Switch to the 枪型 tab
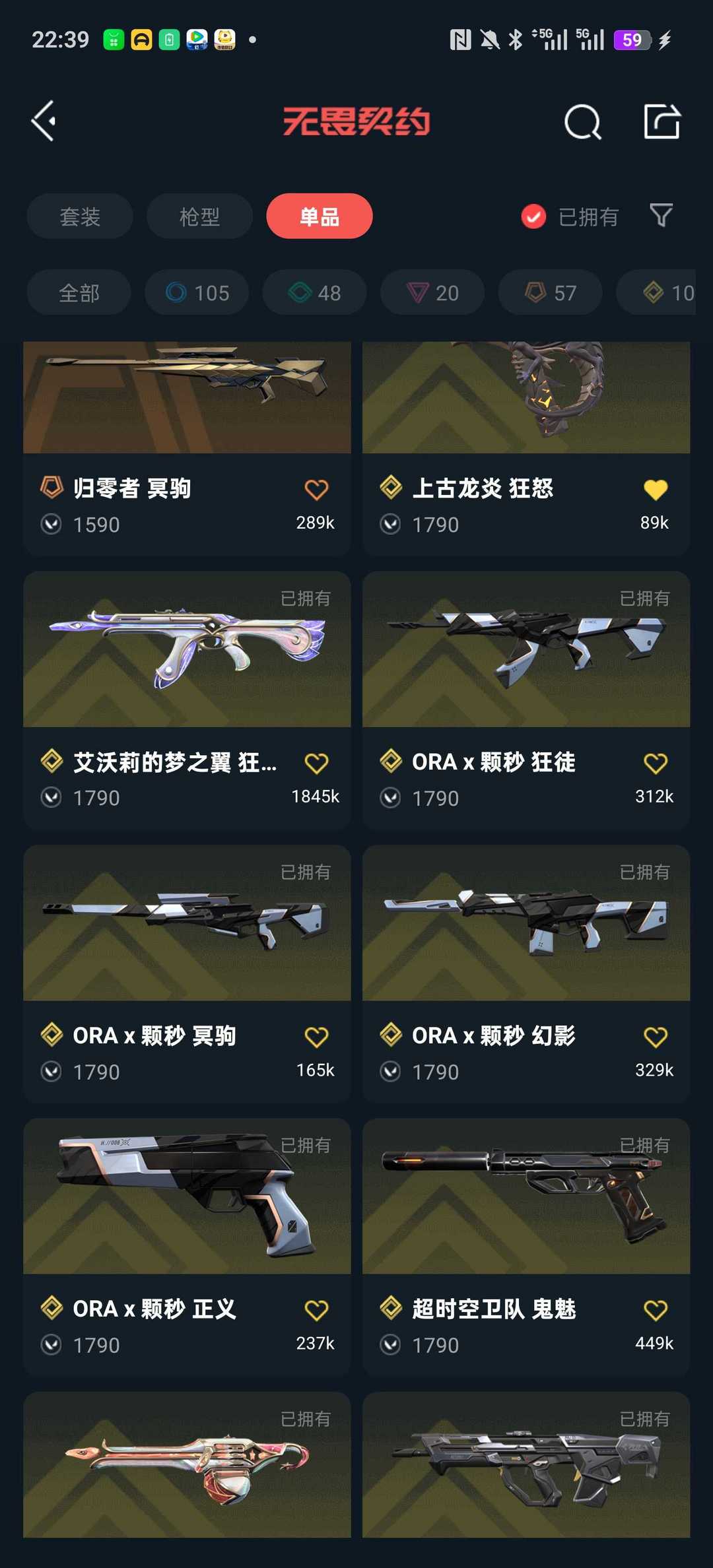Viewport: 713px width, 1568px height. pyautogui.click(x=199, y=216)
